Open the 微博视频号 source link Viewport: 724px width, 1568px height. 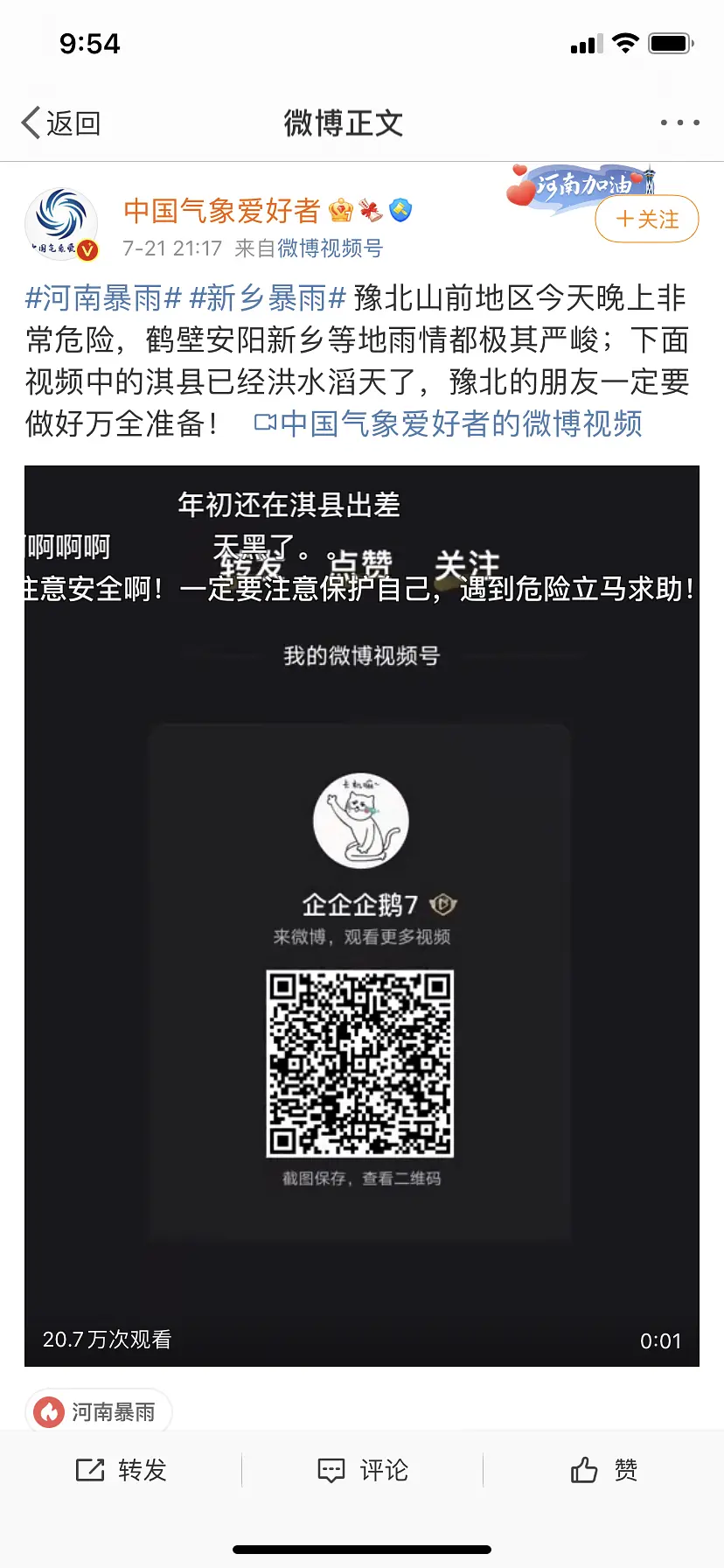pos(330,248)
